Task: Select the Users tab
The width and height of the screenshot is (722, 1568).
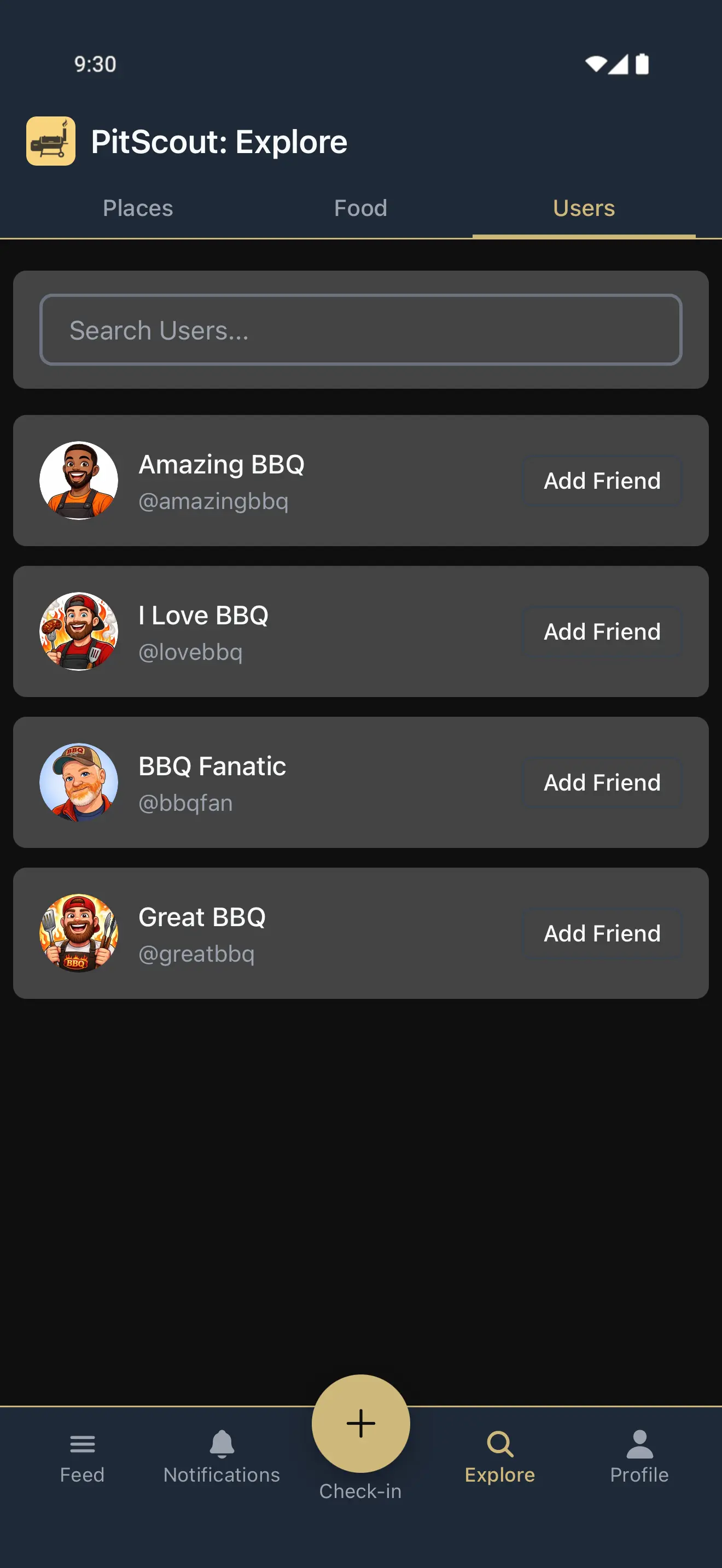Action: (x=583, y=208)
